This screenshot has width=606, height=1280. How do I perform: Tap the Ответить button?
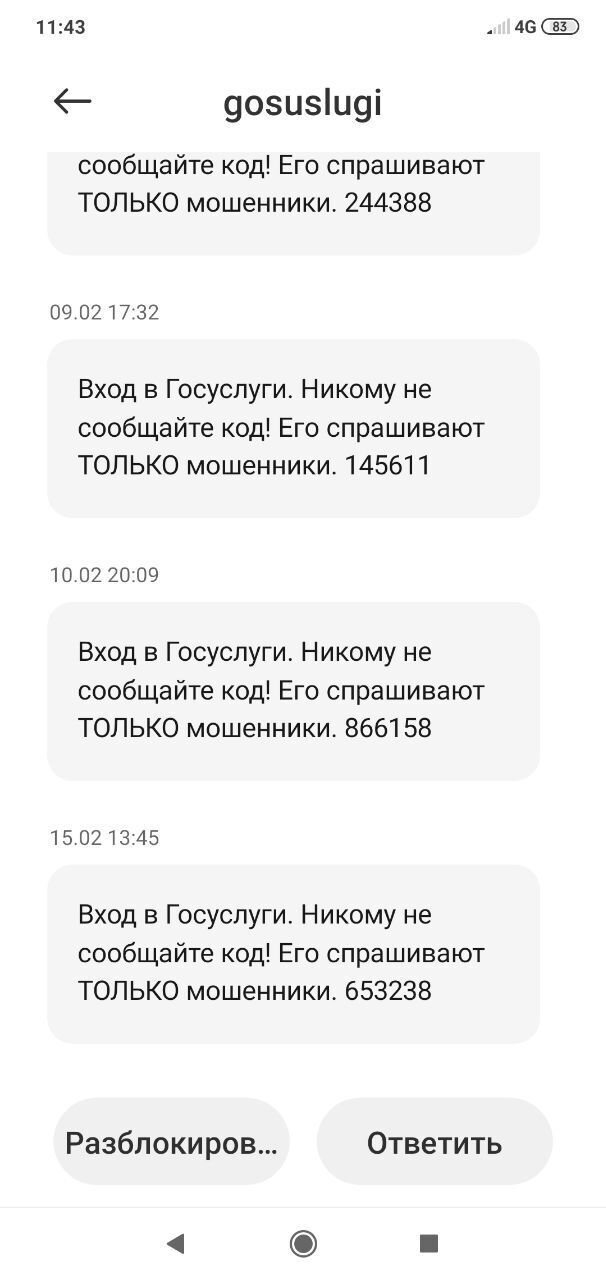tap(434, 1142)
